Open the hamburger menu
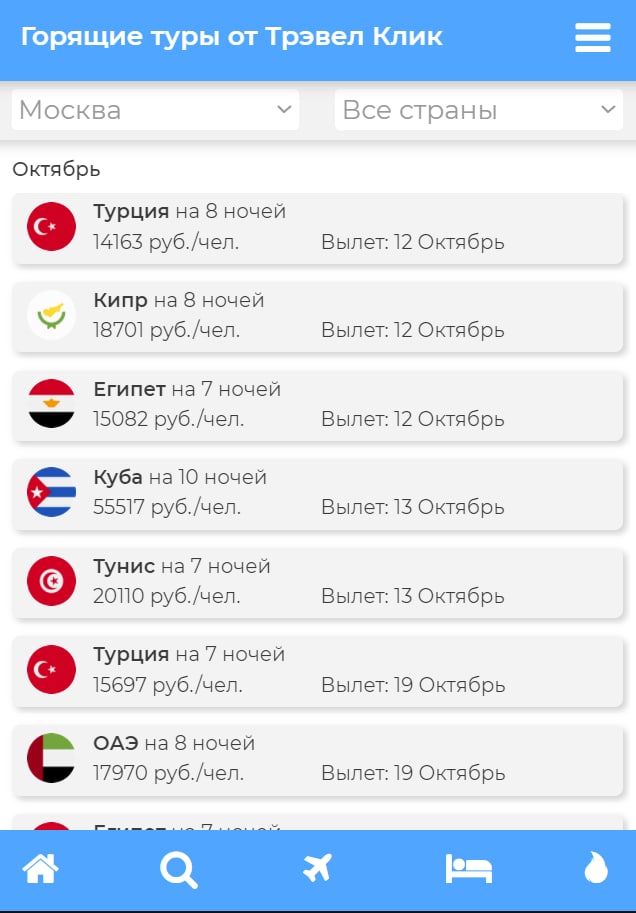636x913 pixels. click(x=592, y=38)
